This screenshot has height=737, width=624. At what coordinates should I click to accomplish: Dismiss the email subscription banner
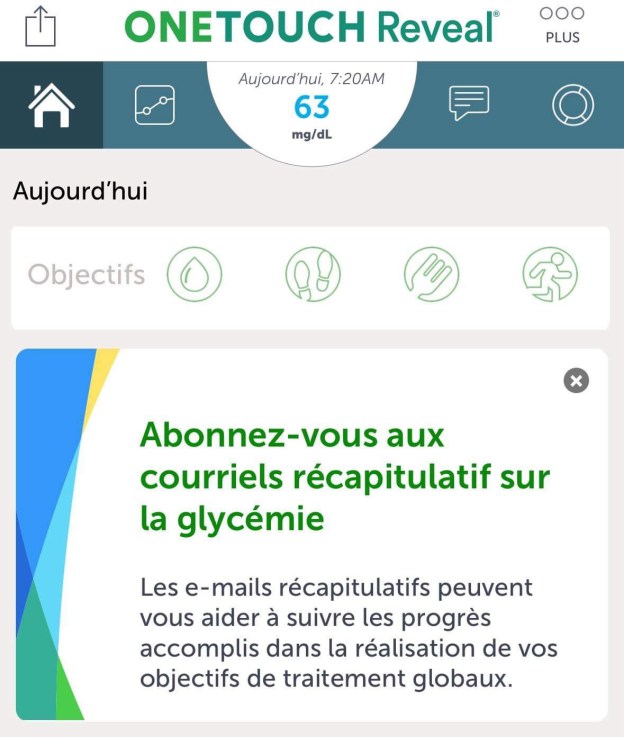576,380
